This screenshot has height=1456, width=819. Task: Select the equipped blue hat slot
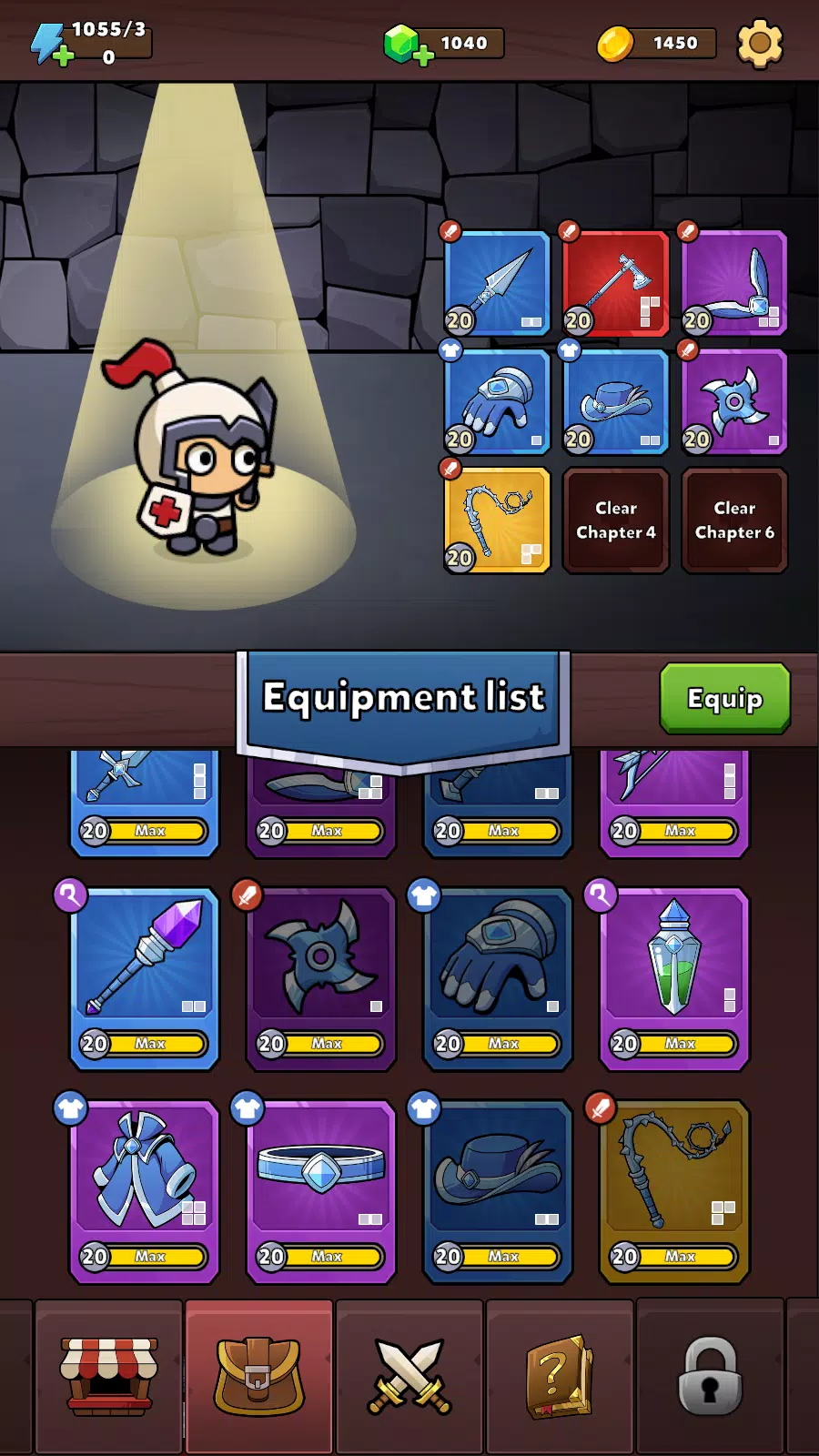point(615,401)
